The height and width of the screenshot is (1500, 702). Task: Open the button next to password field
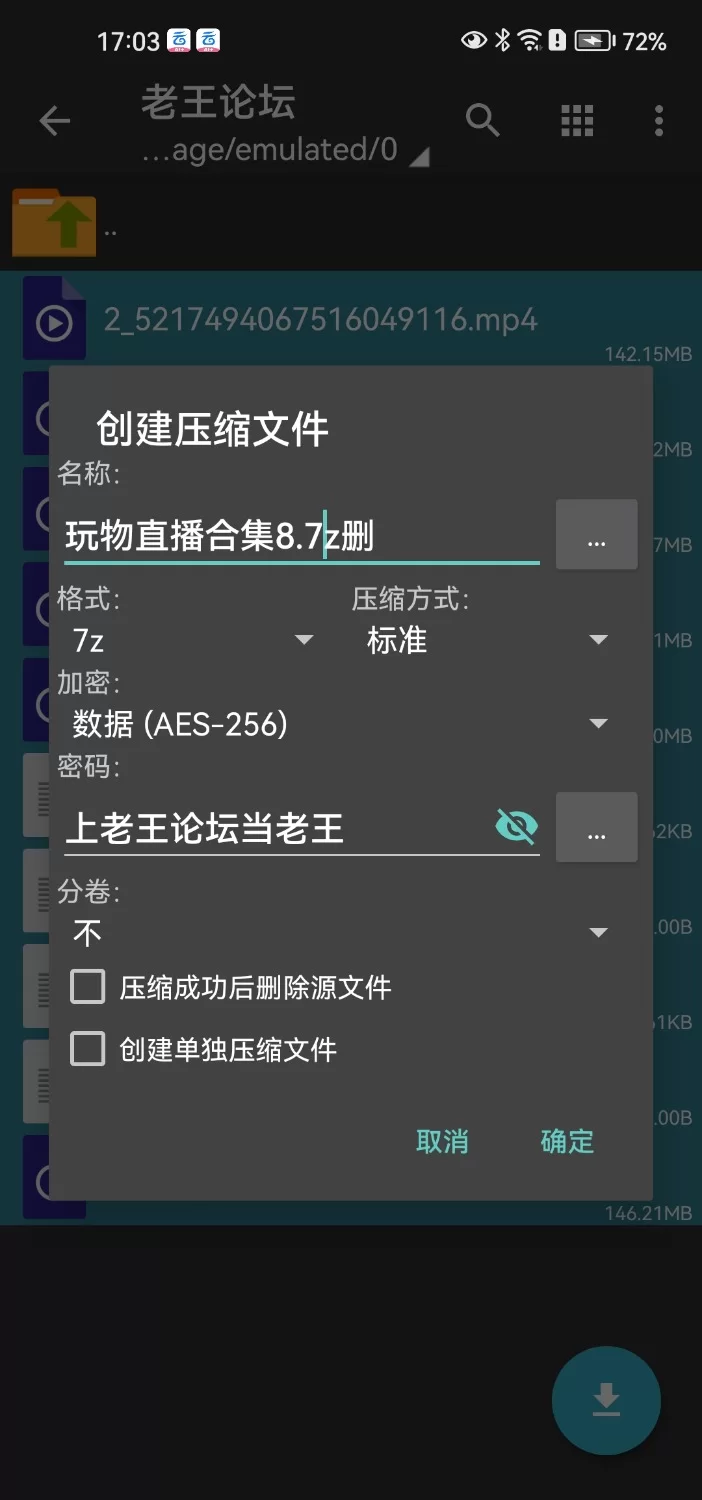click(596, 828)
